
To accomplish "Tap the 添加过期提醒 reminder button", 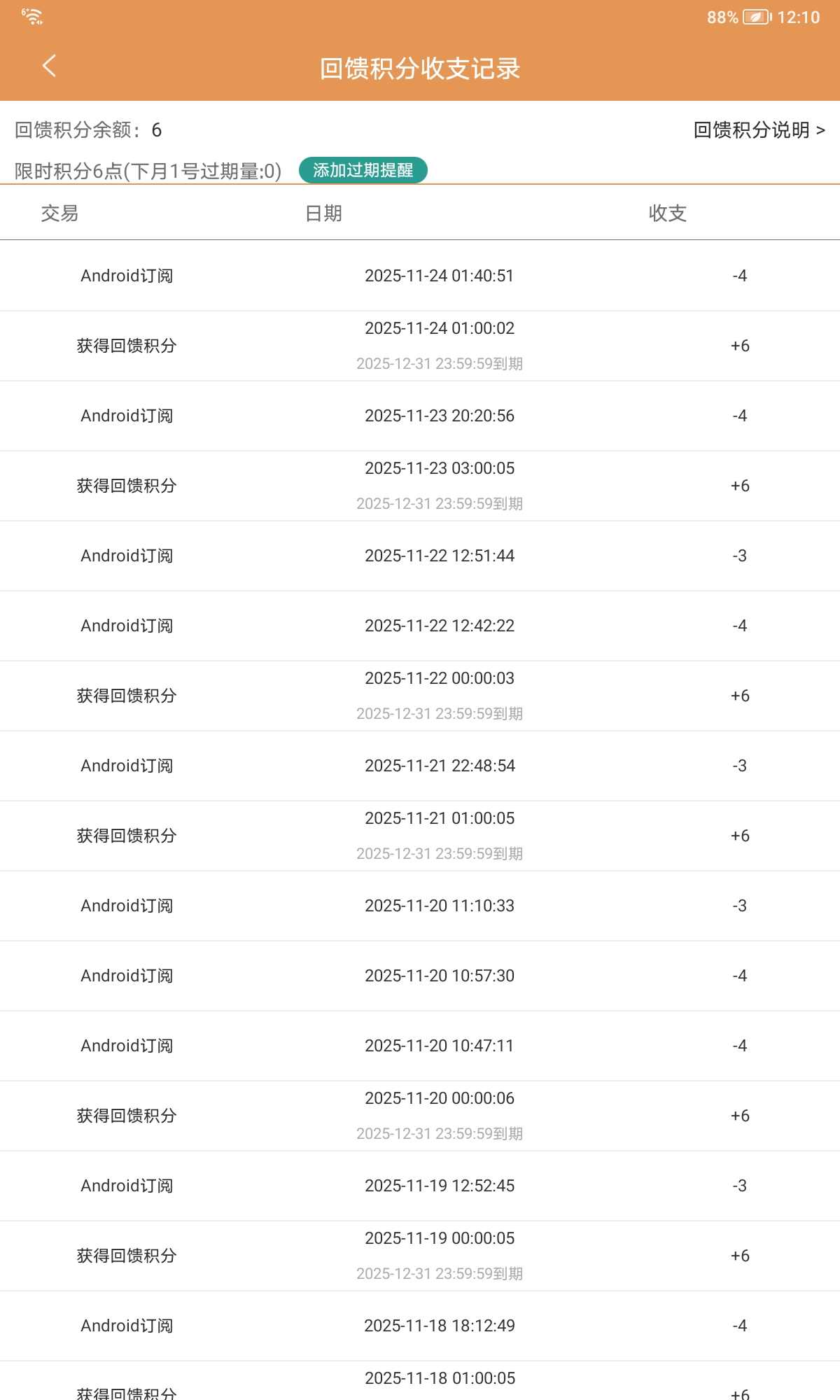I will (x=363, y=170).
